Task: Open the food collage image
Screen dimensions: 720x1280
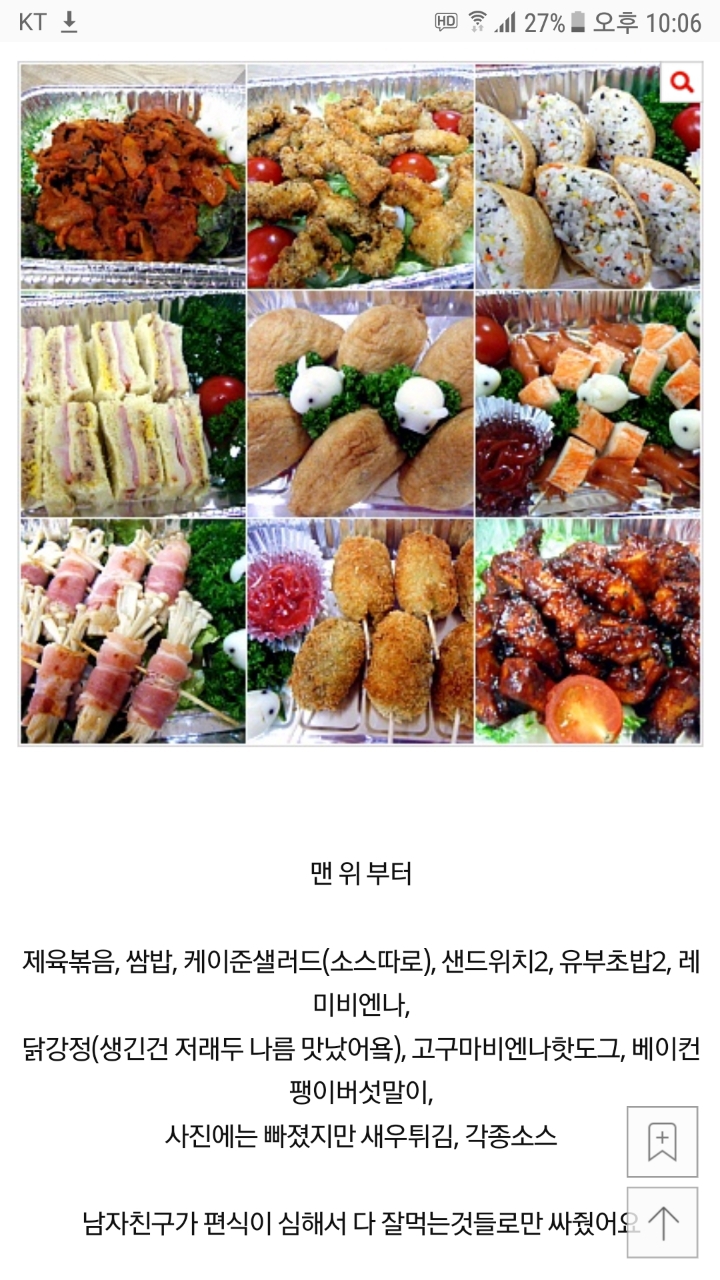Action: (x=360, y=404)
